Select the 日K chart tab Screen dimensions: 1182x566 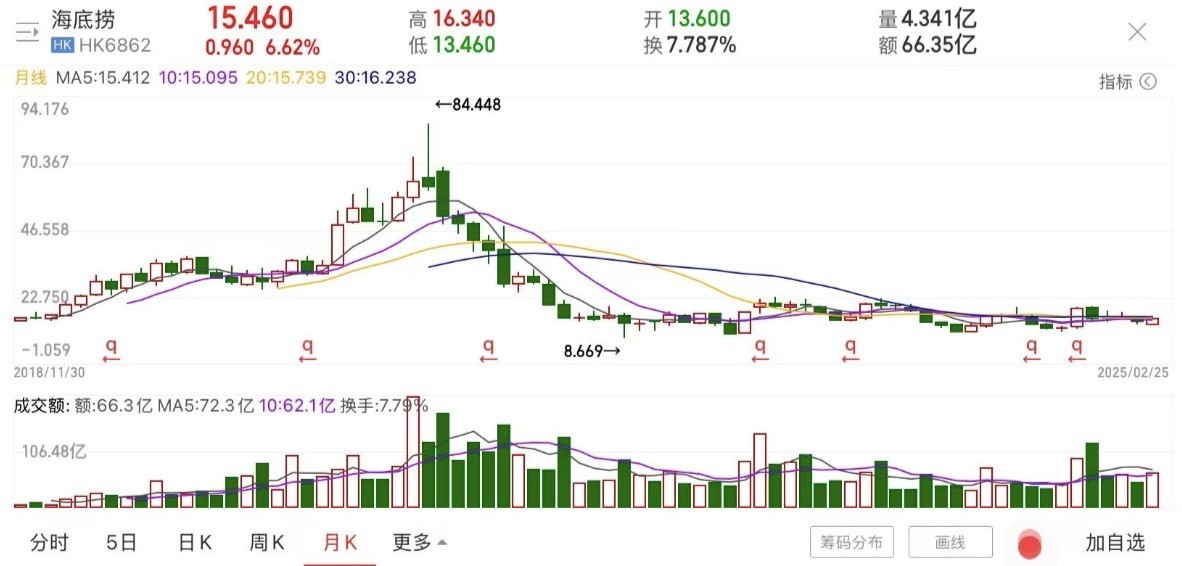(x=195, y=543)
